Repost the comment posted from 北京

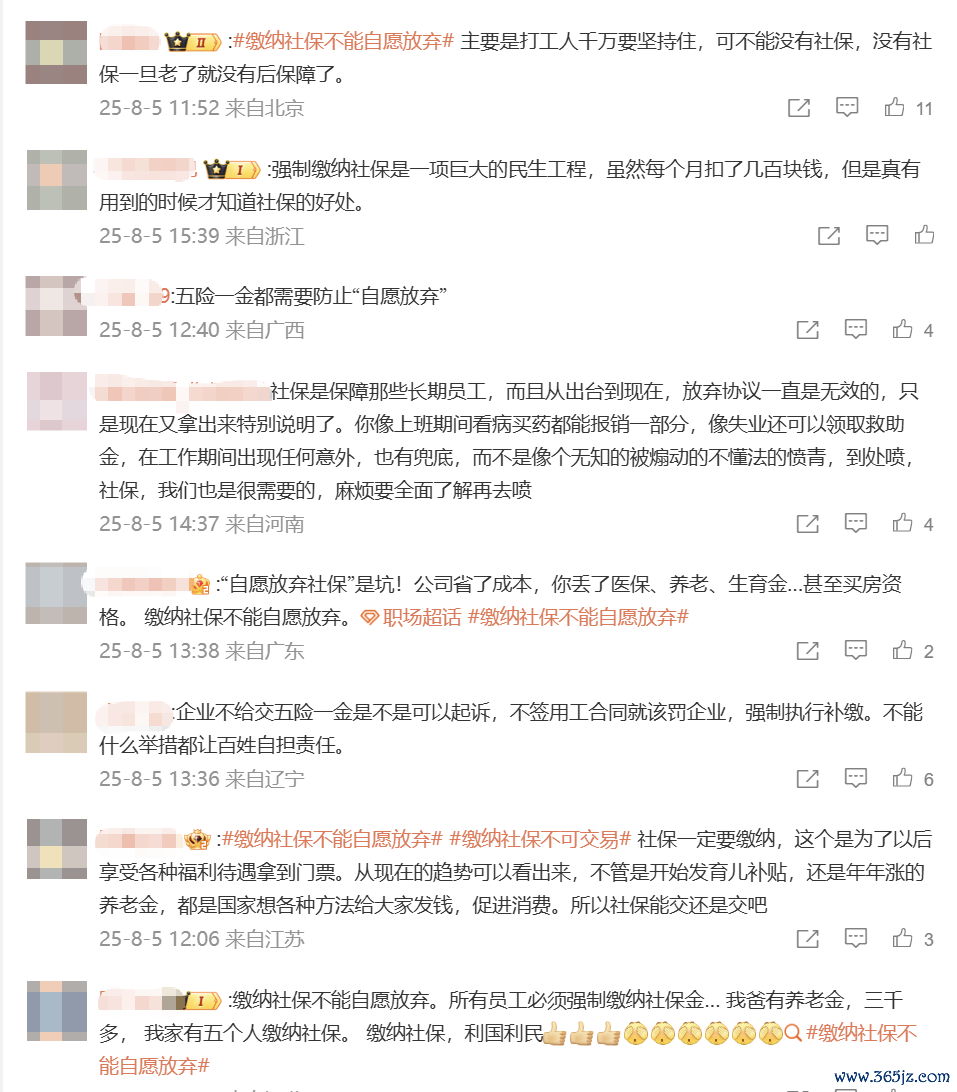(x=799, y=108)
